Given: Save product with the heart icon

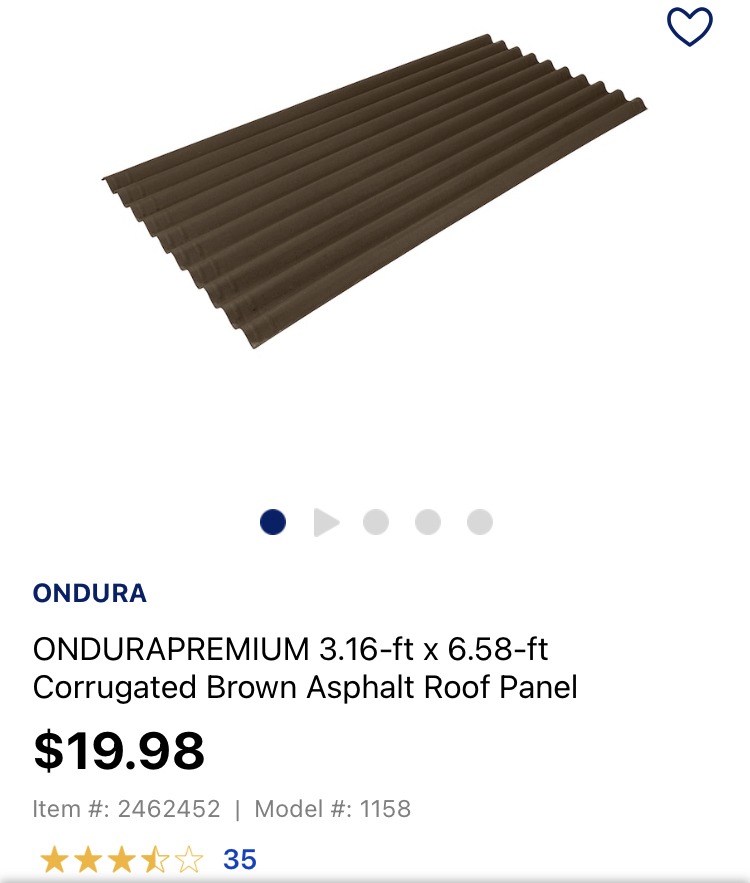Looking at the screenshot, I should pyautogui.click(x=689, y=27).
